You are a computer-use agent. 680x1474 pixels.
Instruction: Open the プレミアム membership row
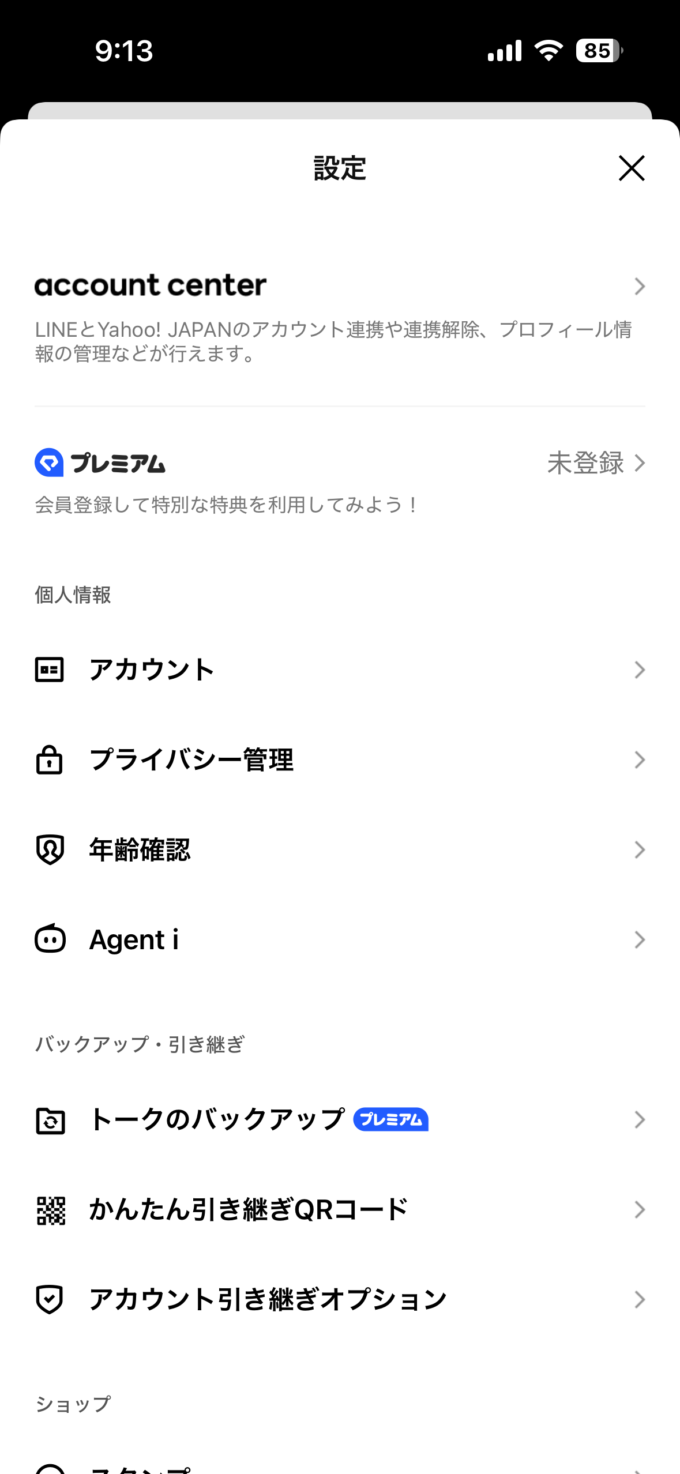click(x=340, y=480)
